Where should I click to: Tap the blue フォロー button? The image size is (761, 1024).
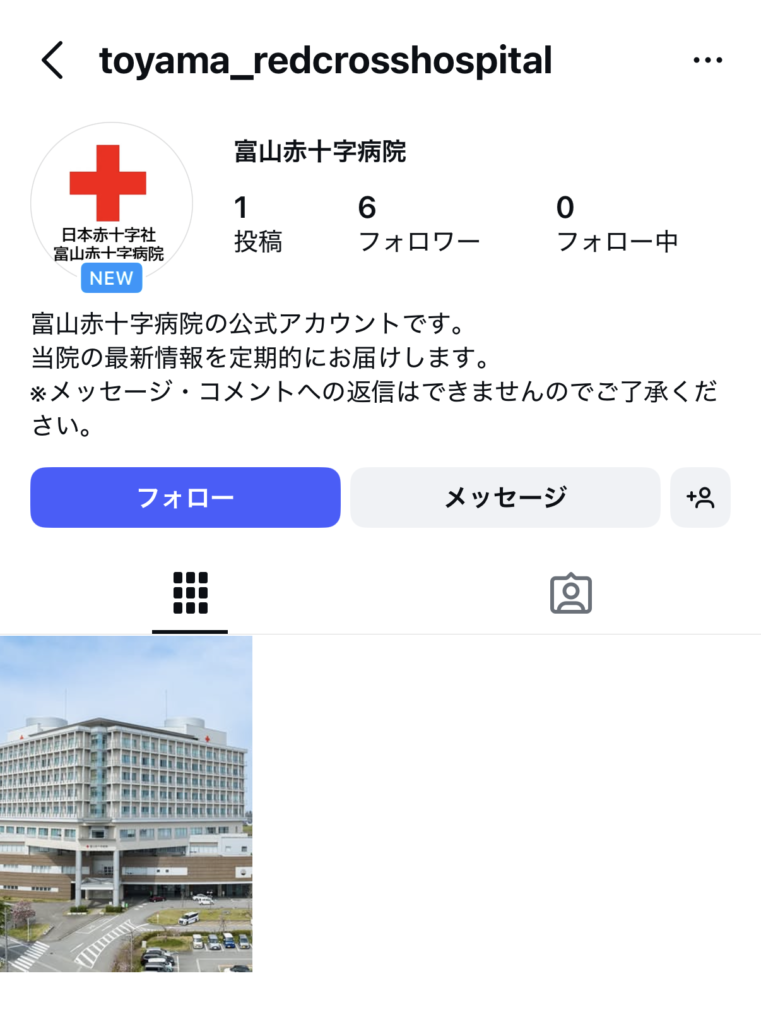(185, 497)
